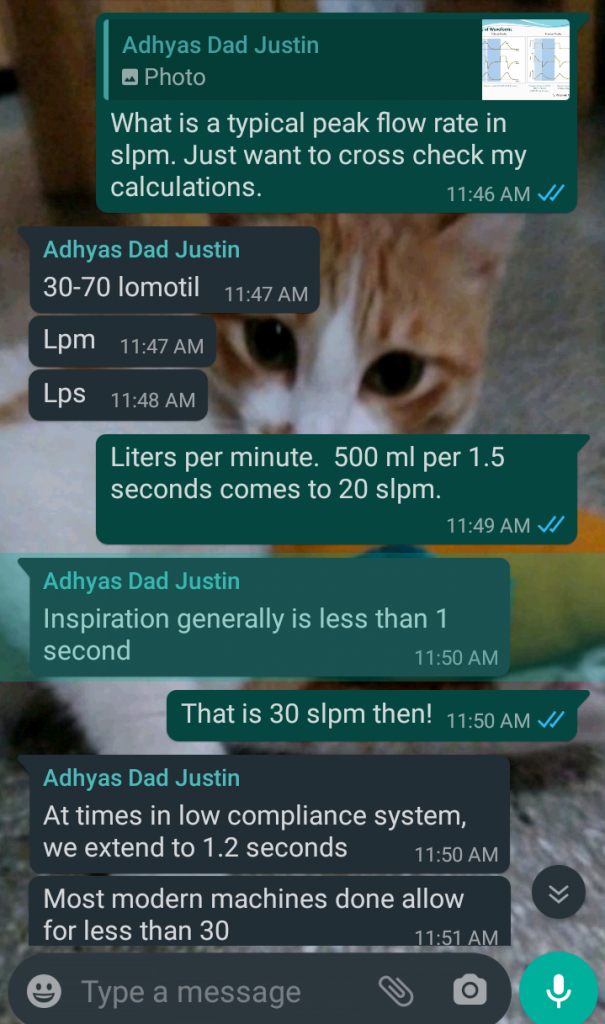Screen dimensions: 605x1024
Task: Attach a file with the paperclip
Action: [396, 991]
